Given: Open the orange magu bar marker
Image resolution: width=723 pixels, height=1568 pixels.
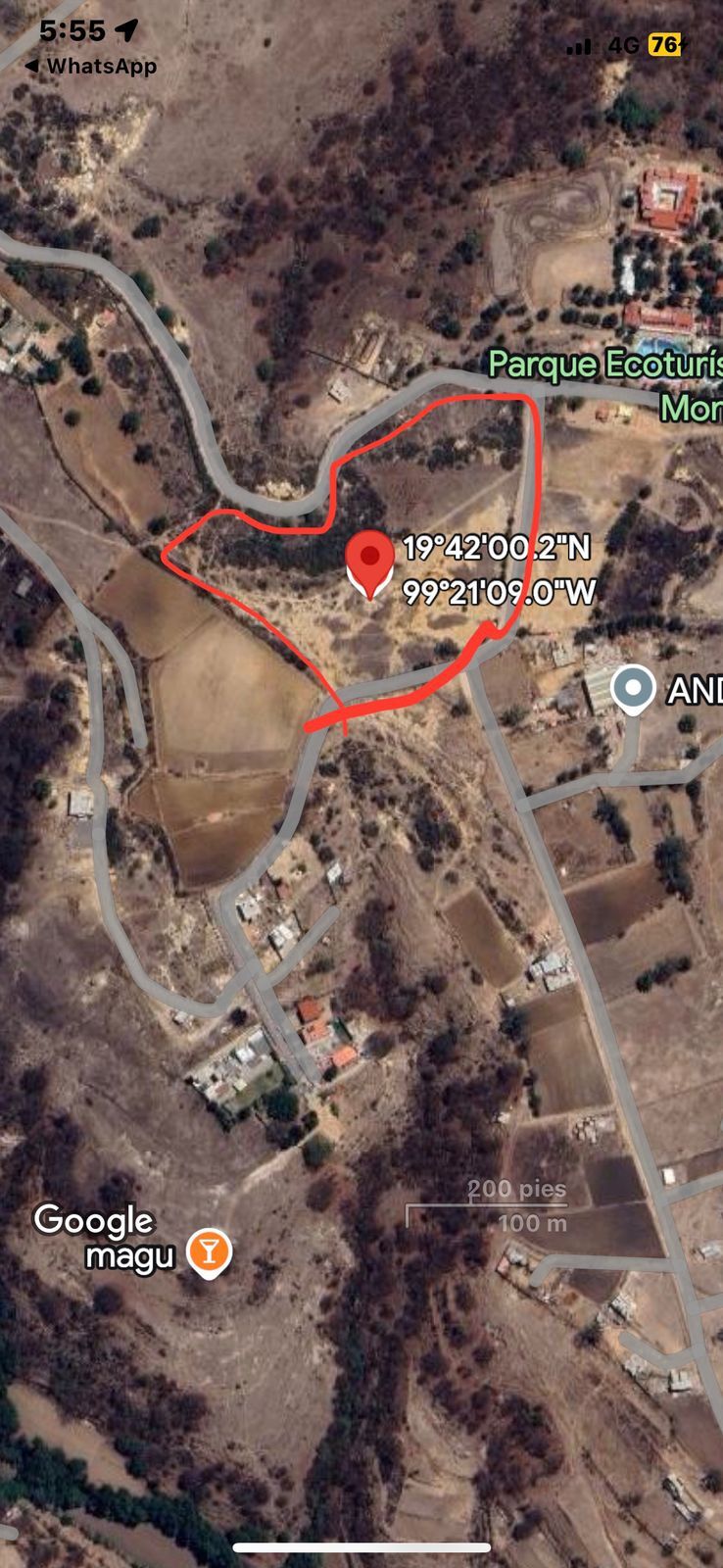Looking at the screenshot, I should click(208, 1251).
